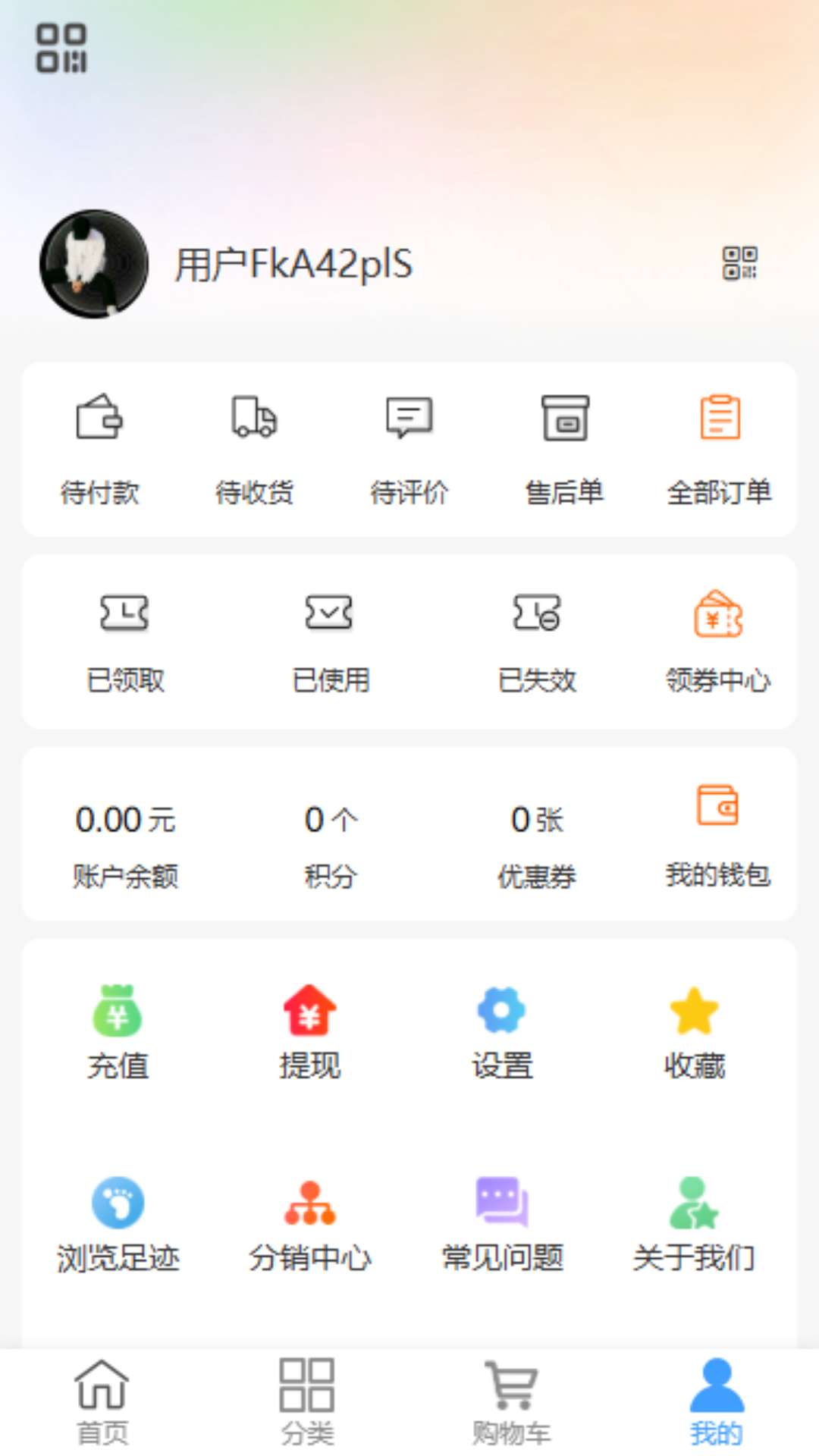The image size is (819, 1456).
Task: Open 领券中心 coupon center
Action: point(717,641)
